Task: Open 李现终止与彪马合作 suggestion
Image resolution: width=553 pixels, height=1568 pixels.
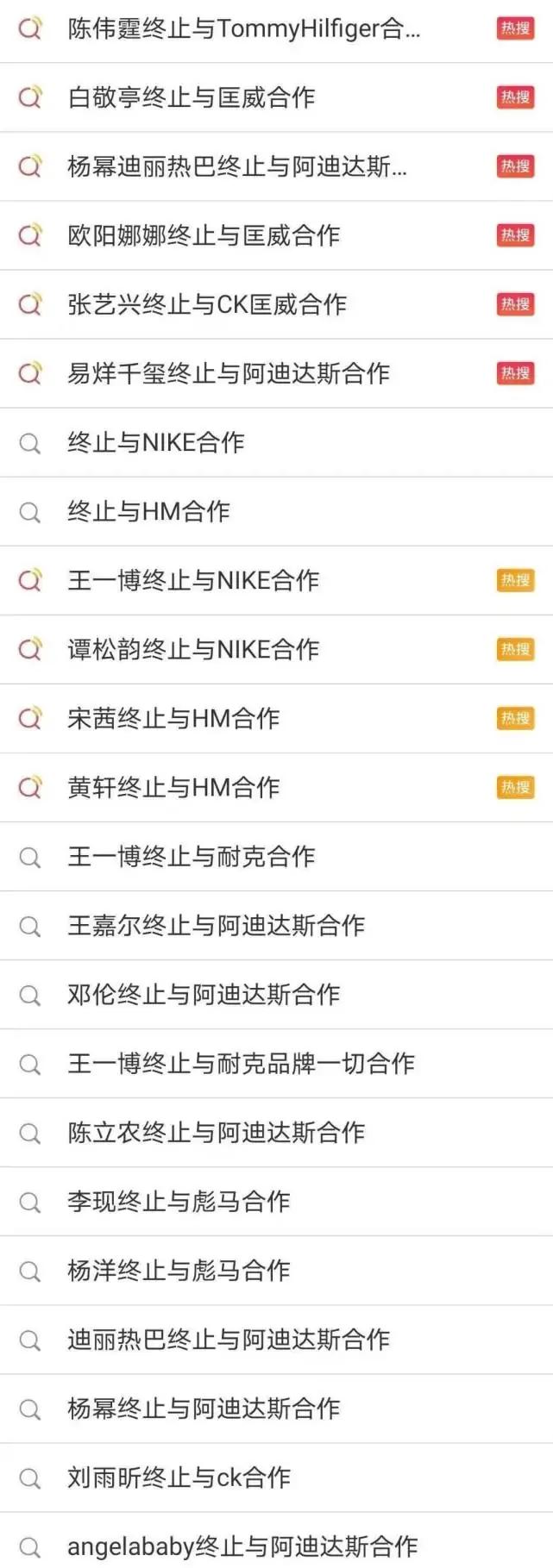Action: coord(179,1201)
